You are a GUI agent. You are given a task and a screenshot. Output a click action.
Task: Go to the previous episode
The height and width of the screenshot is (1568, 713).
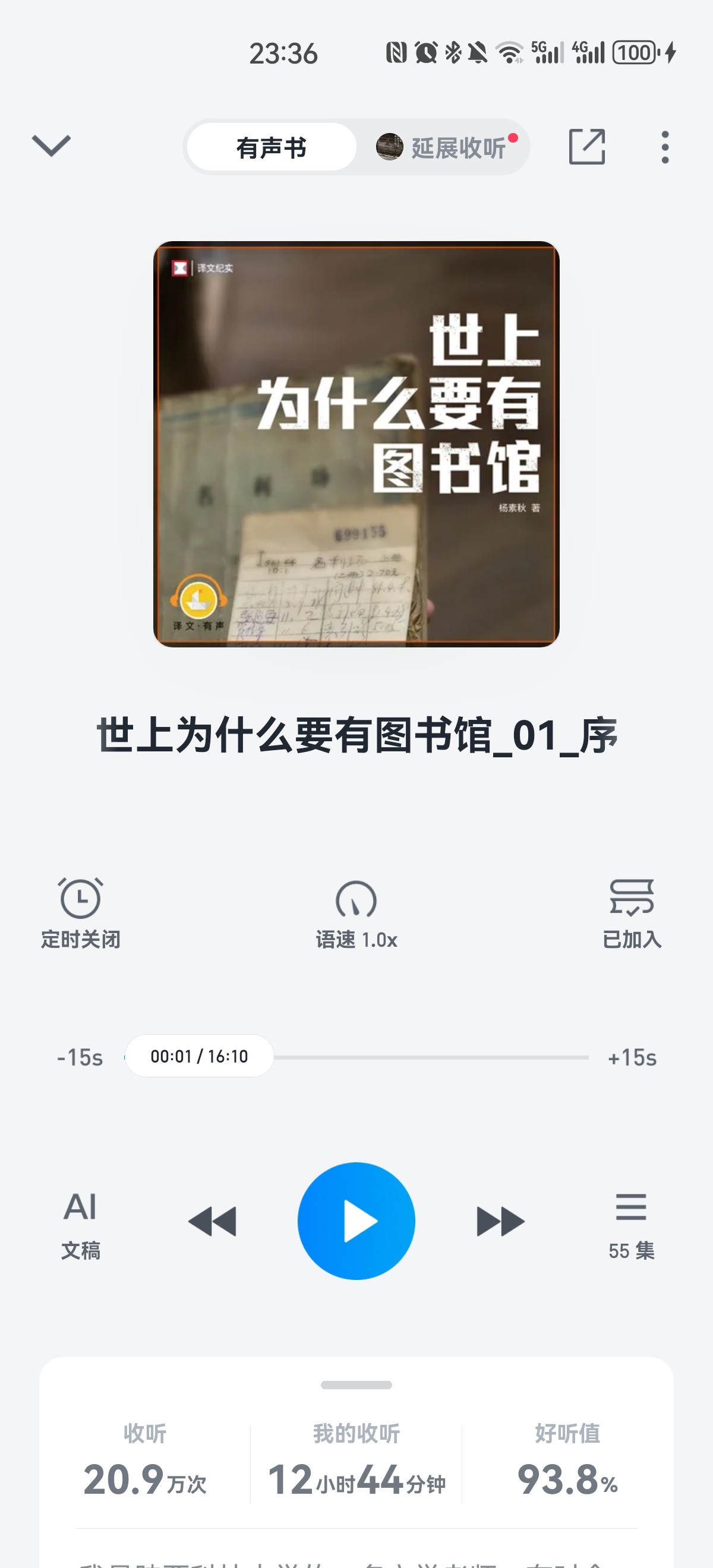(212, 1221)
